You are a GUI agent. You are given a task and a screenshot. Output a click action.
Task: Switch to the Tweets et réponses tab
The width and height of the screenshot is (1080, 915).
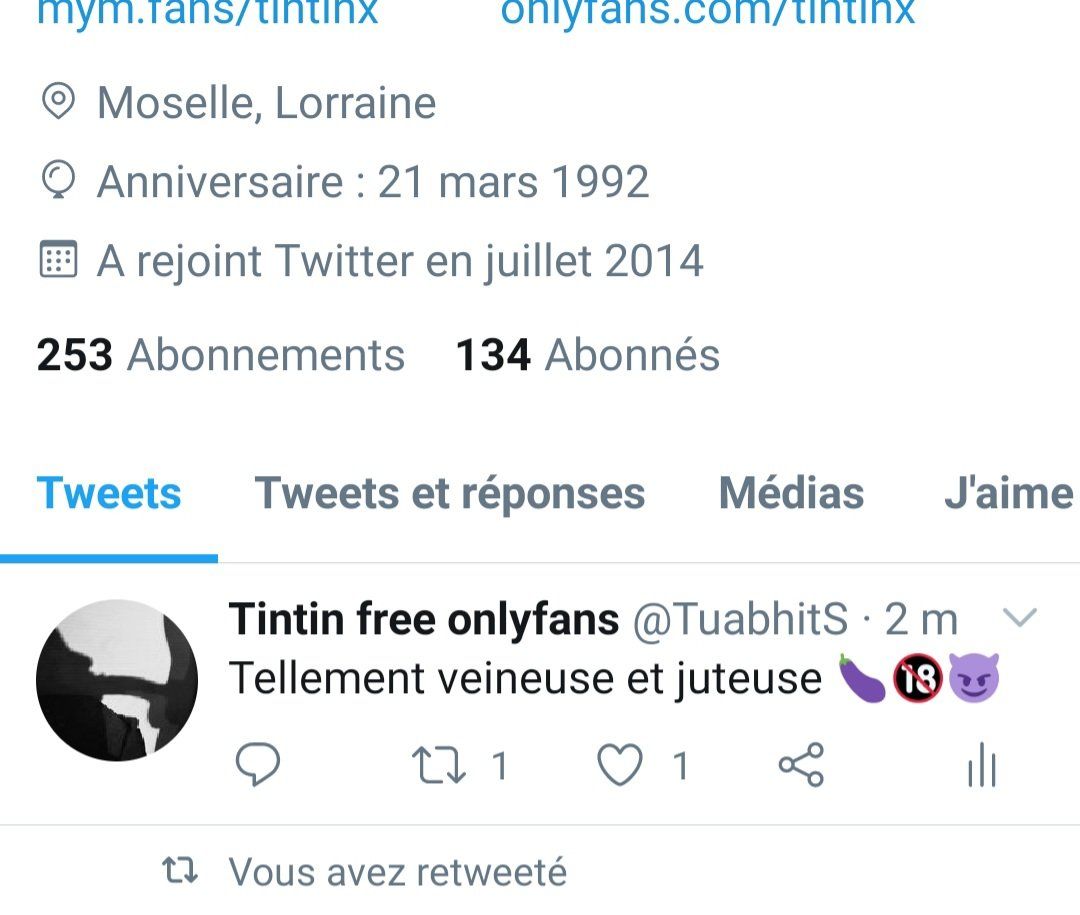[449, 494]
